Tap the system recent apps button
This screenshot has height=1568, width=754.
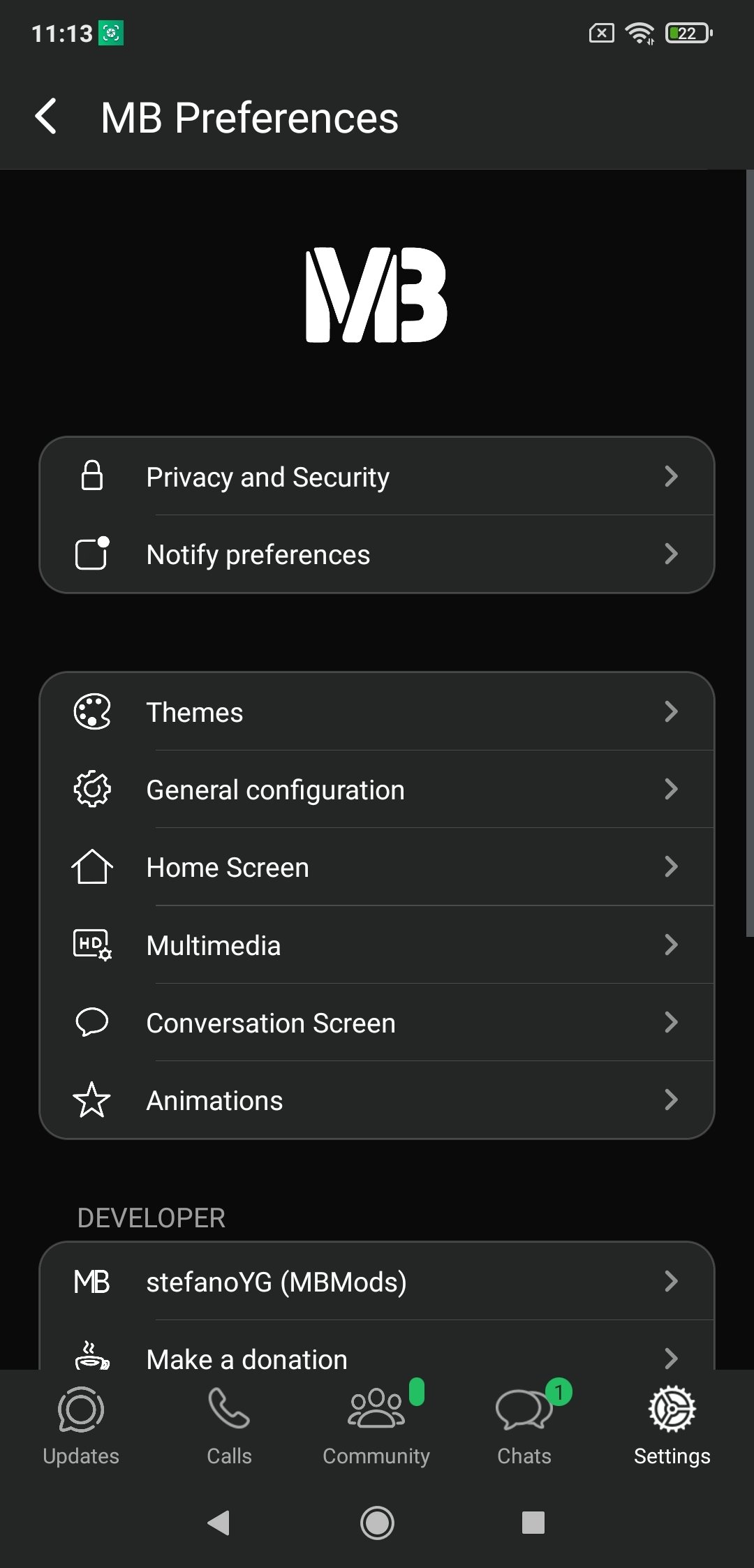click(x=533, y=1523)
